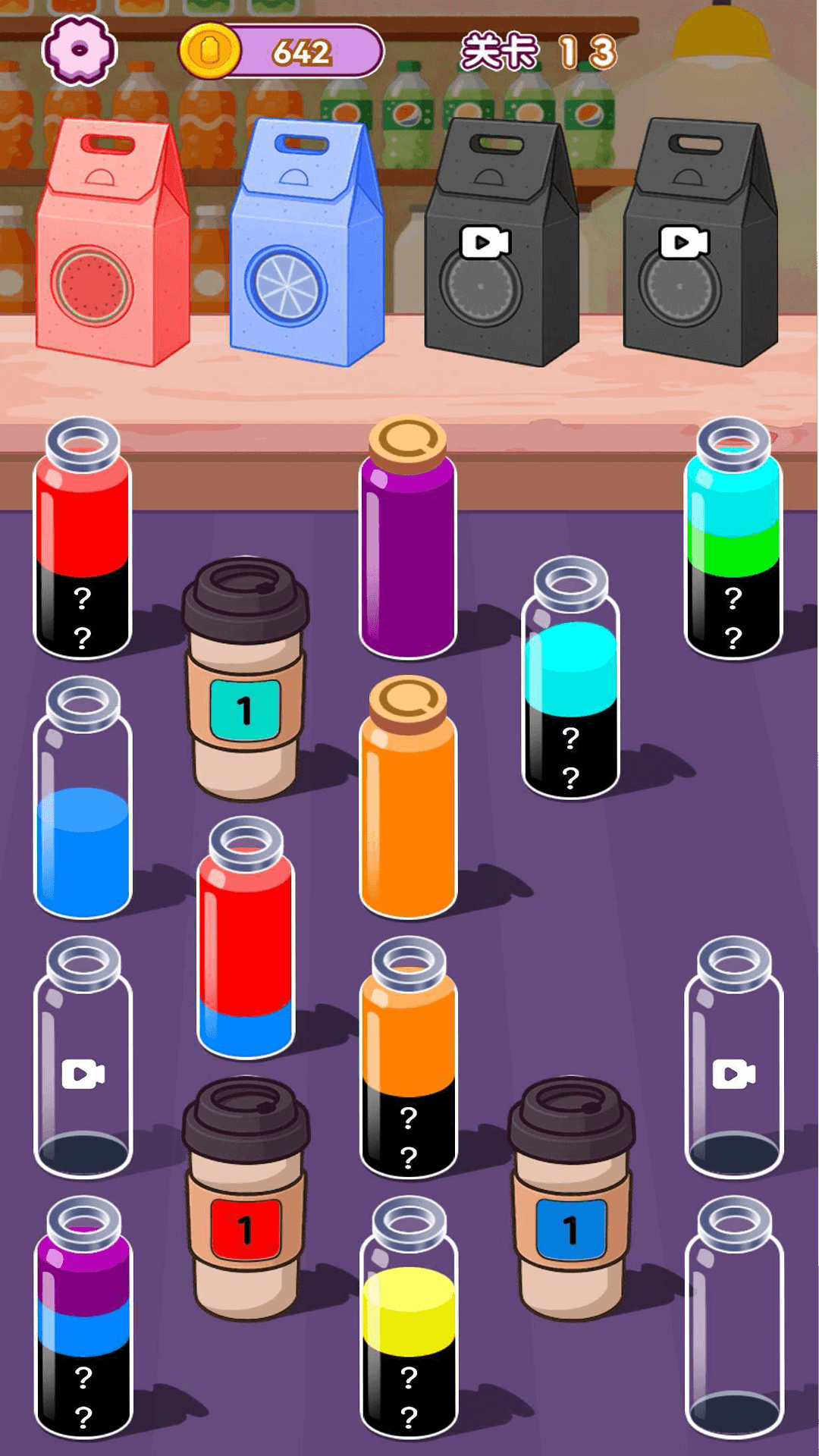
Task: Tap the capped bottle full of purple
Action: (x=408, y=538)
